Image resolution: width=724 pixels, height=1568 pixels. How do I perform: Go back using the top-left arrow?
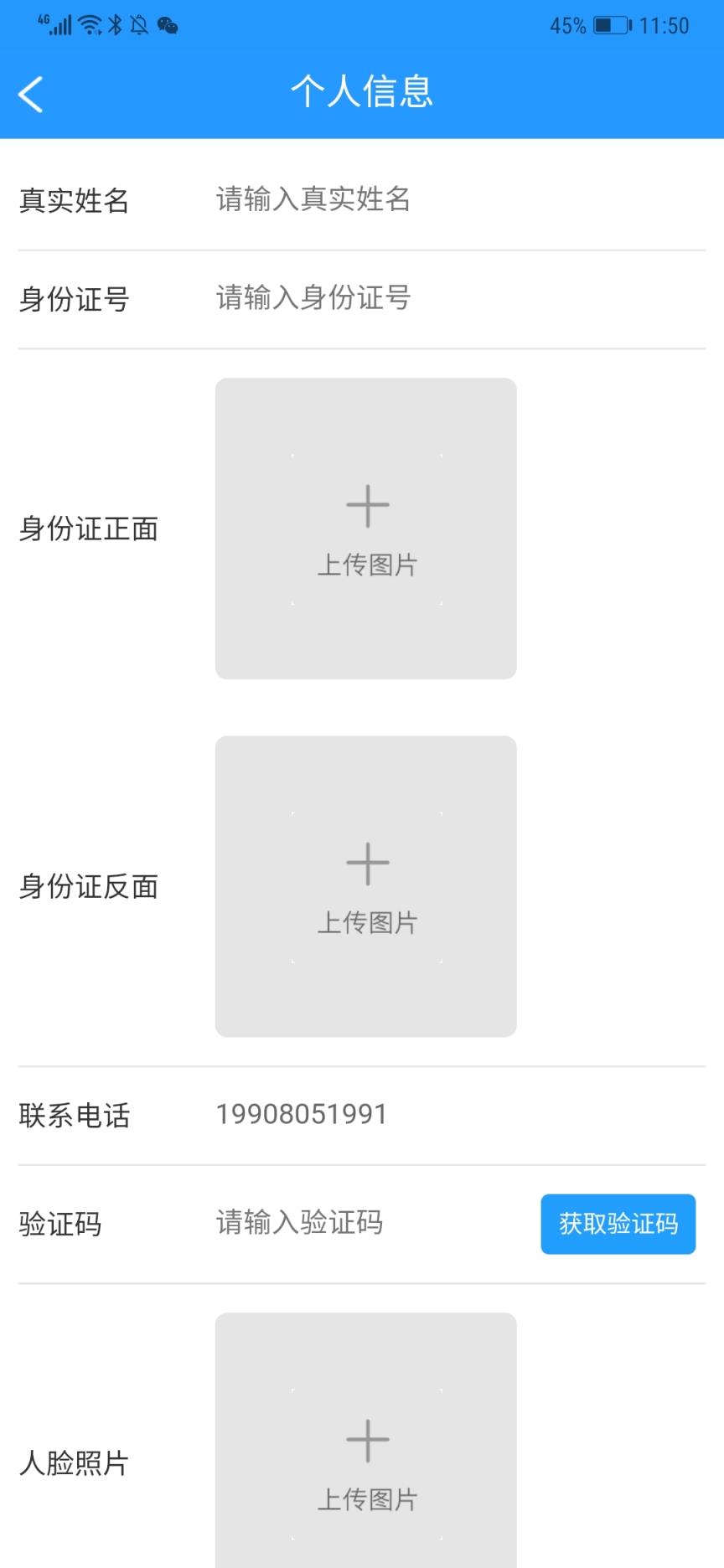31,94
